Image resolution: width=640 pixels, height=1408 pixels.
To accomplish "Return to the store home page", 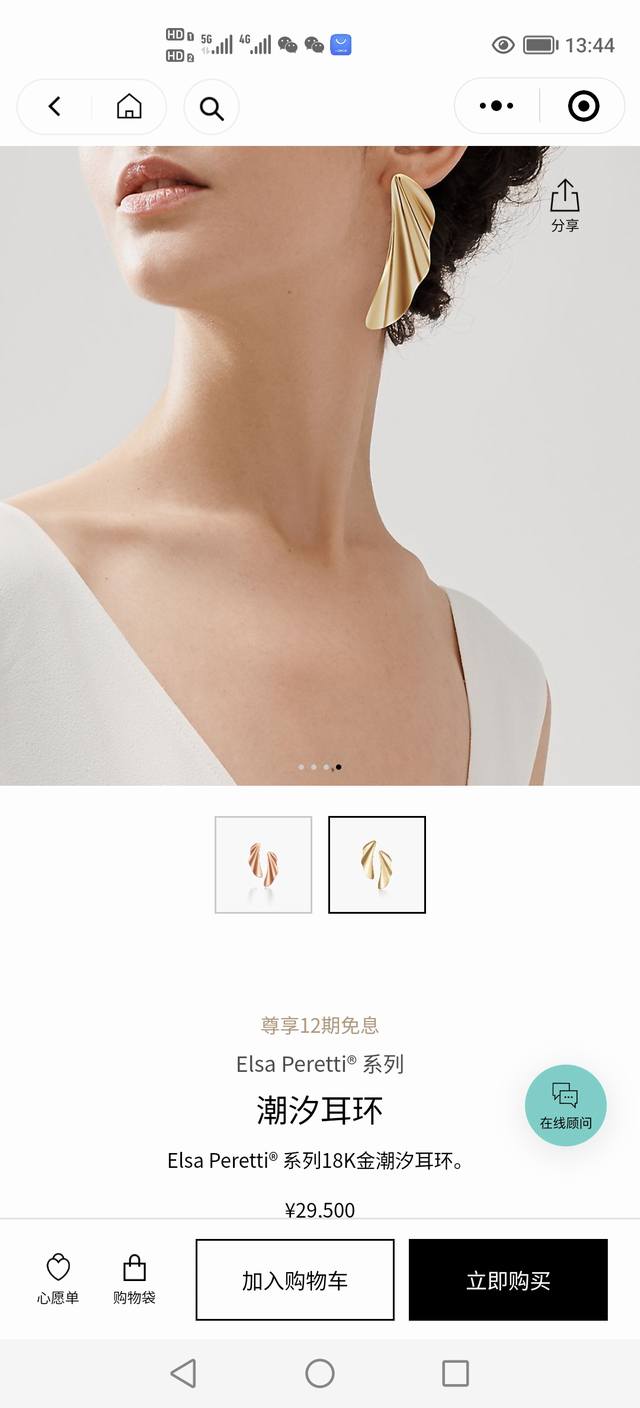I will 129,106.
